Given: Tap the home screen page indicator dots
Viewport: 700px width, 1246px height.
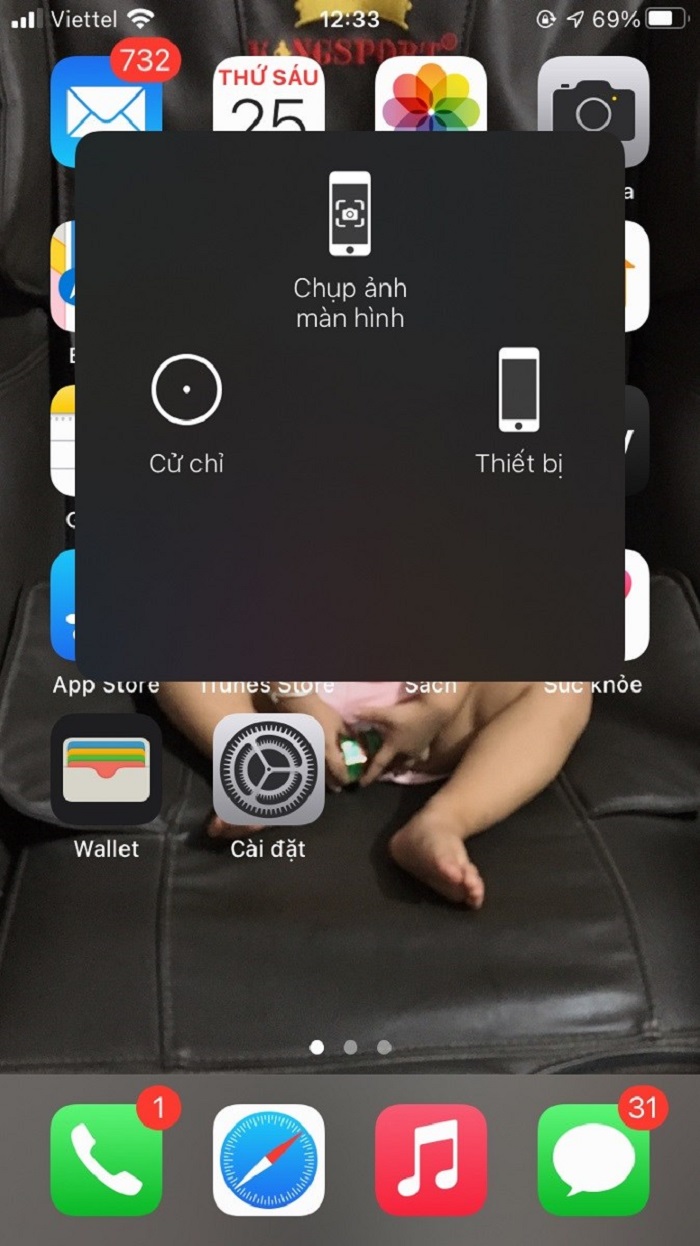Looking at the screenshot, I should point(350,1047).
